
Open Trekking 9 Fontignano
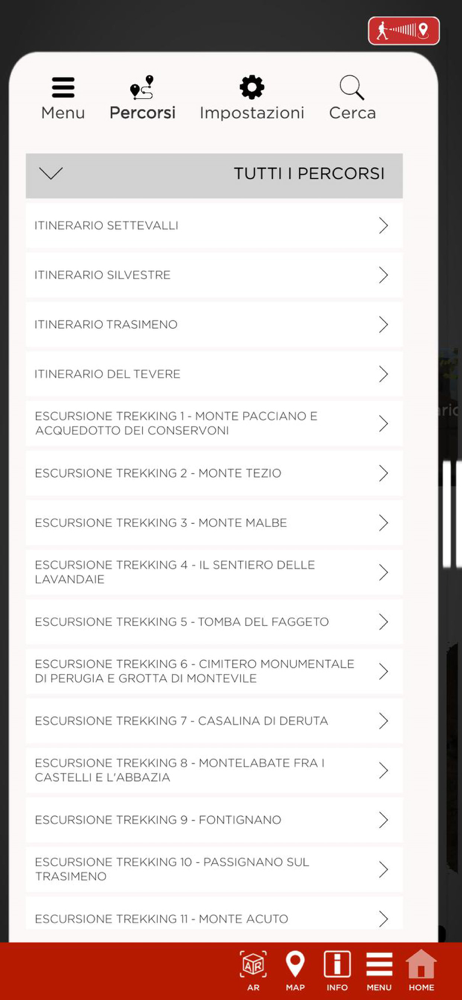click(214, 820)
